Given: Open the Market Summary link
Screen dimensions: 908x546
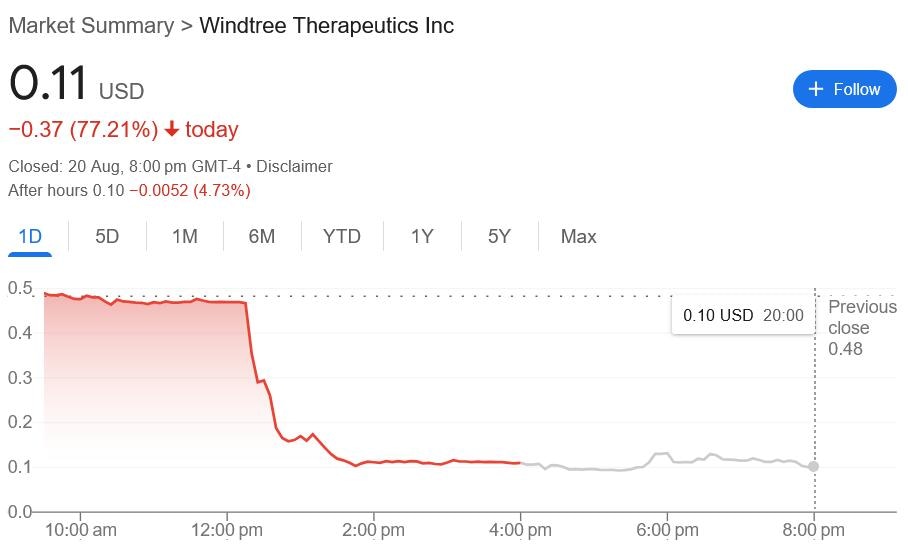Looking at the screenshot, I should [x=91, y=26].
